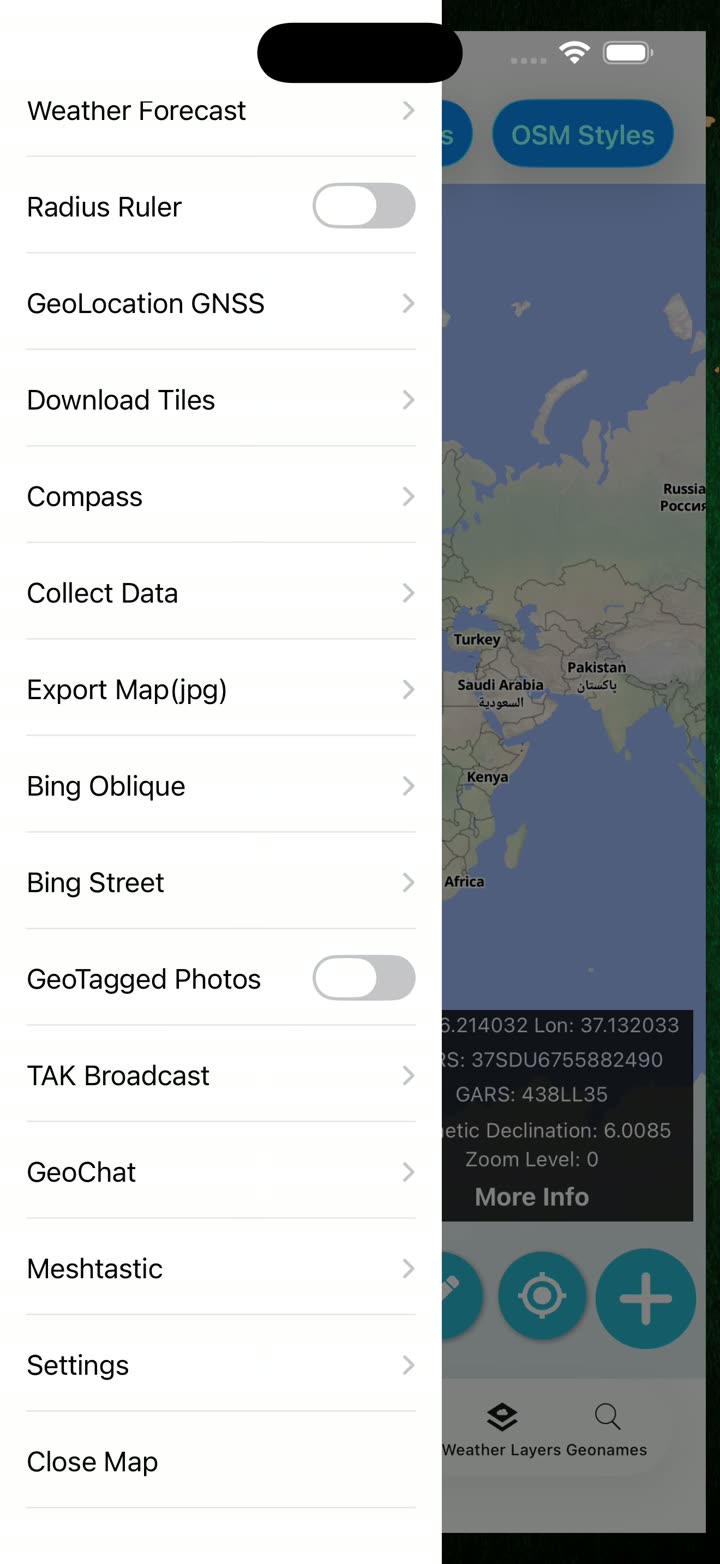
Task: Enable the GeoTagged Photos switch
Action: (364, 978)
